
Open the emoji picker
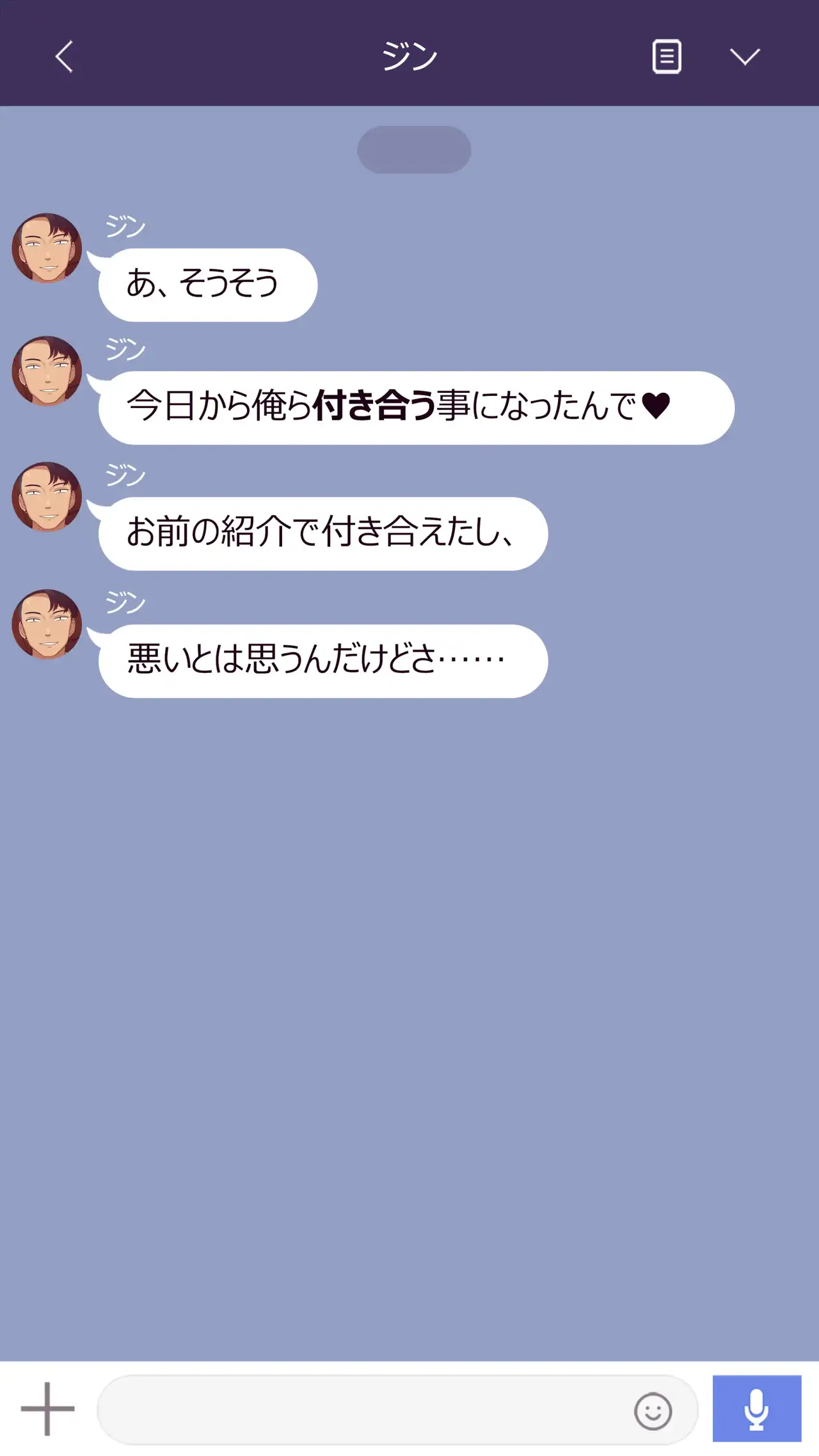(x=653, y=1411)
